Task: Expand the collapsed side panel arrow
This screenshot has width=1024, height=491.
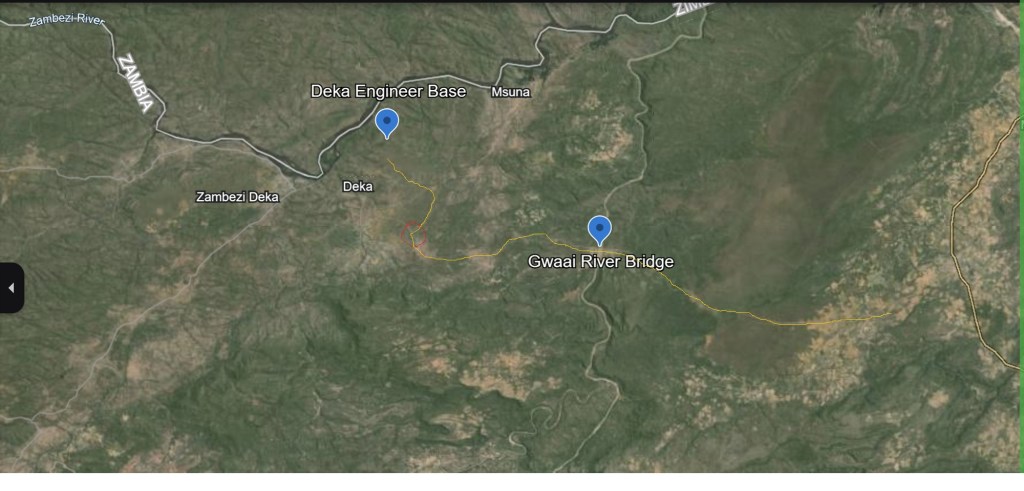Action: point(11,288)
